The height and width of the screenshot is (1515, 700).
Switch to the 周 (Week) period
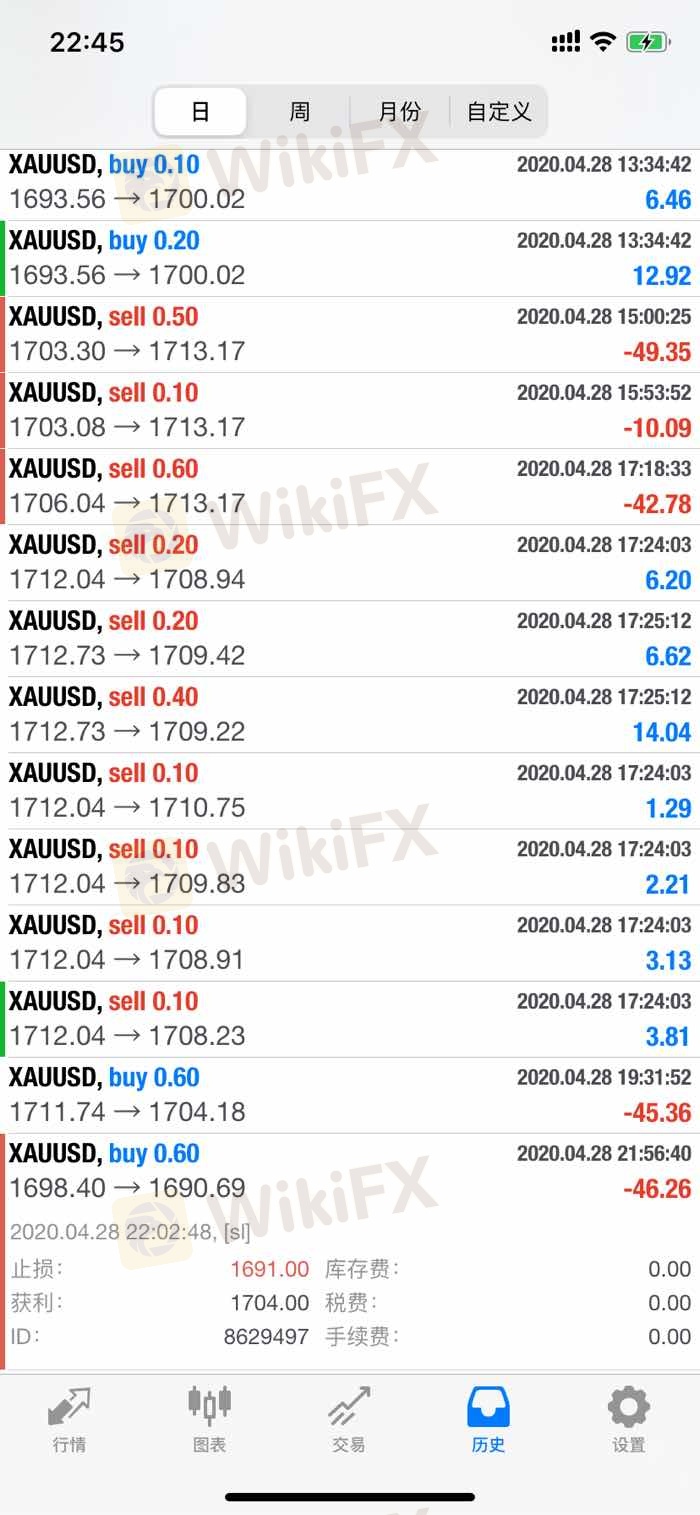click(299, 111)
